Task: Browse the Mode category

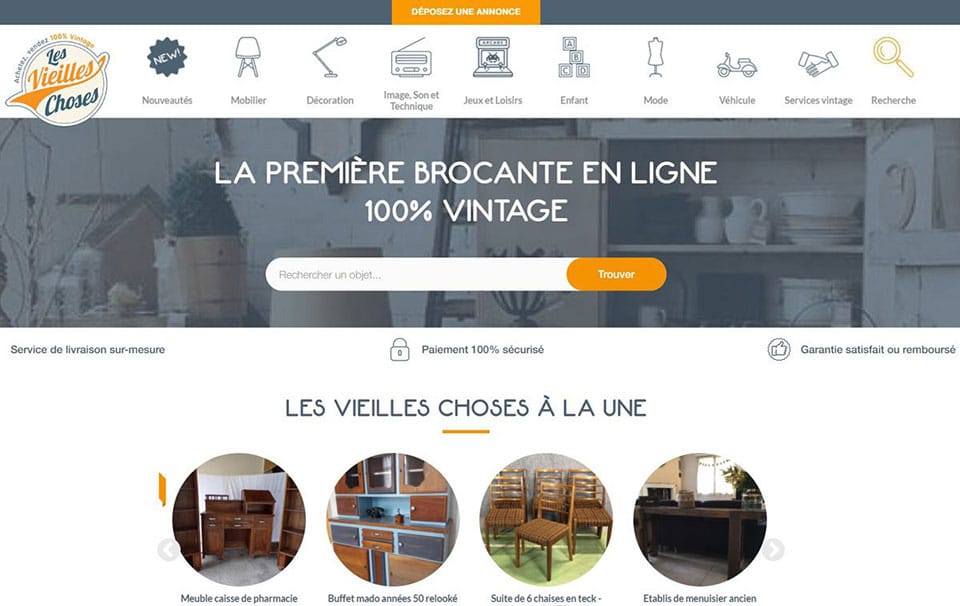Action: [x=656, y=70]
